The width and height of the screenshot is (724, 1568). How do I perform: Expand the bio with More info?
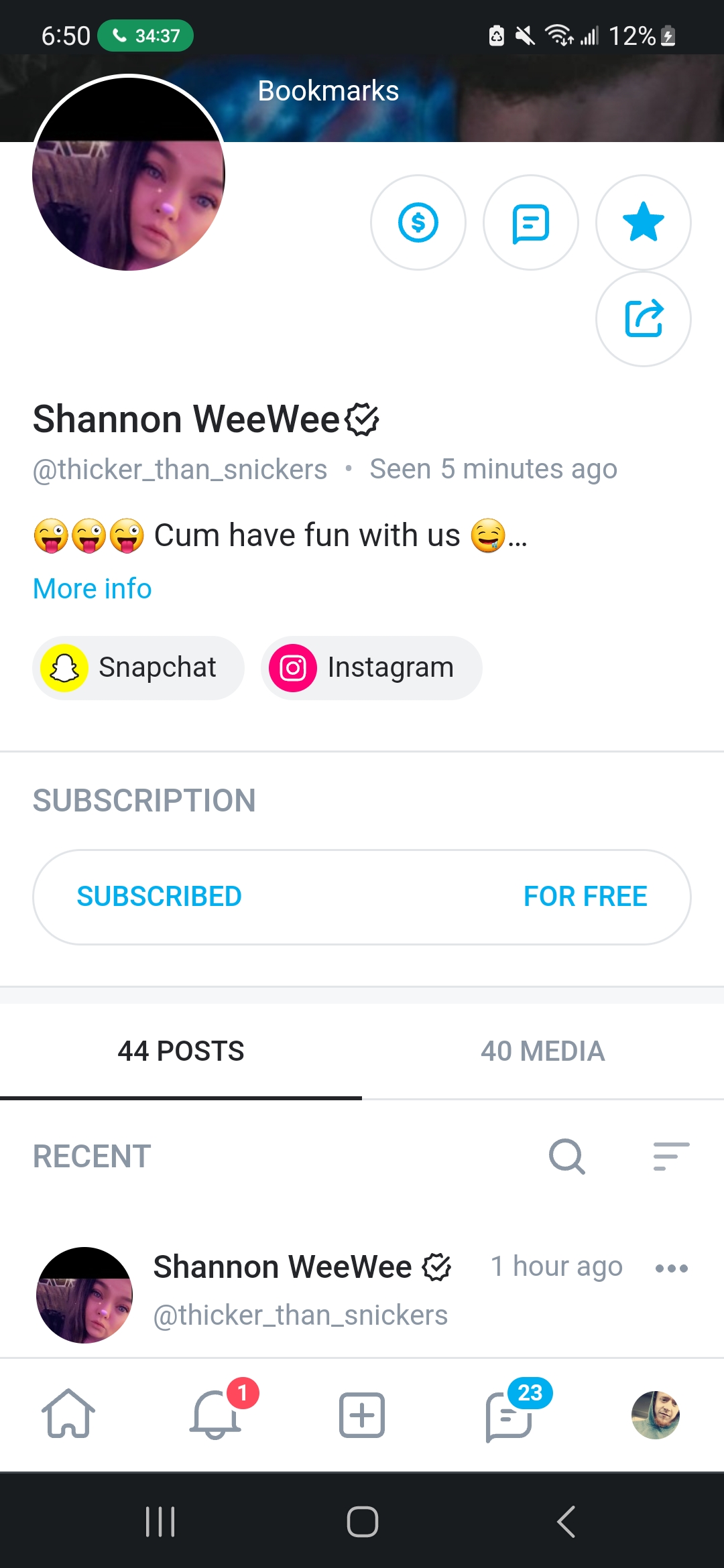(93, 589)
